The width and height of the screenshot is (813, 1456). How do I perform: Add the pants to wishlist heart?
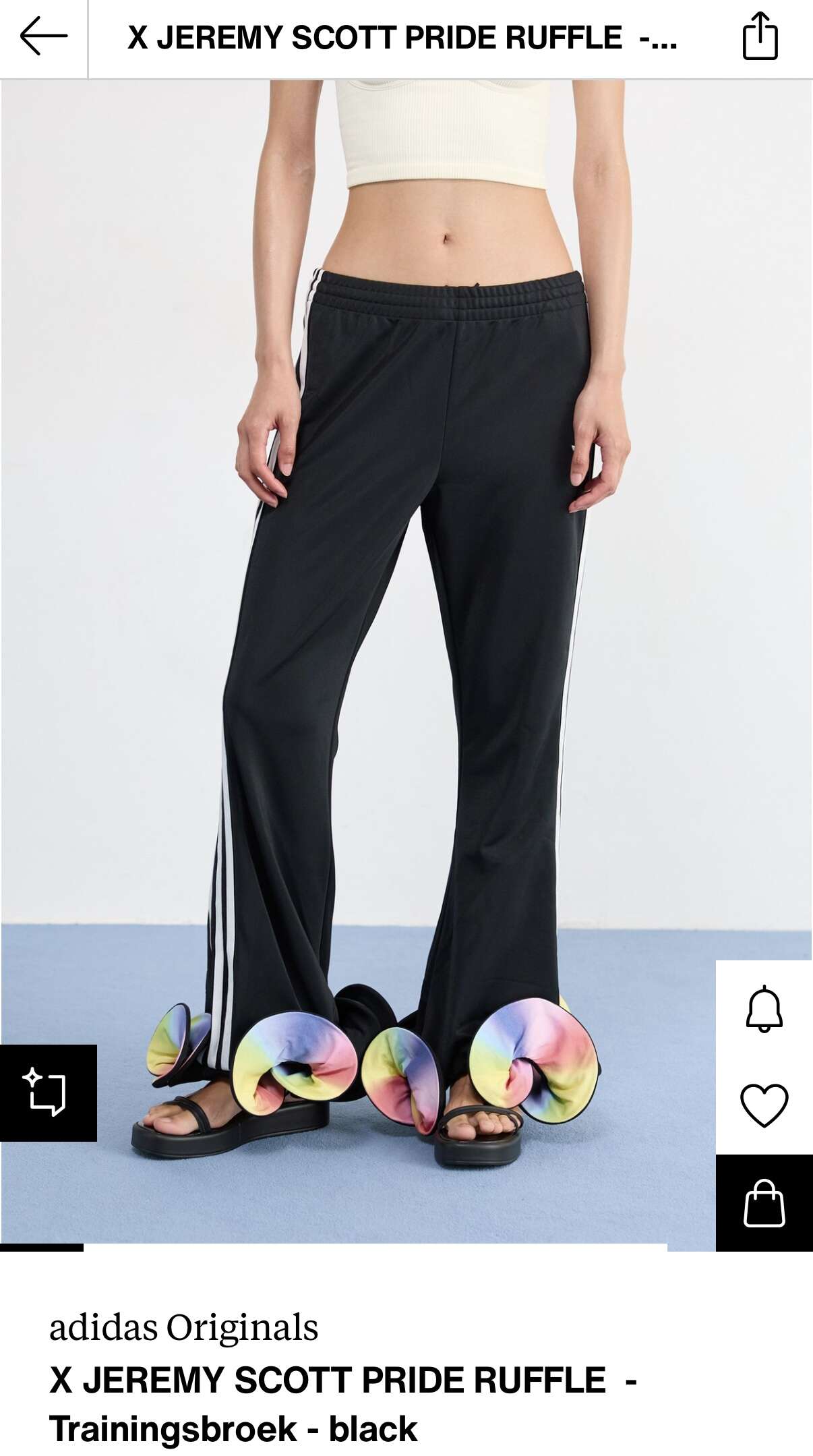coord(764,1105)
